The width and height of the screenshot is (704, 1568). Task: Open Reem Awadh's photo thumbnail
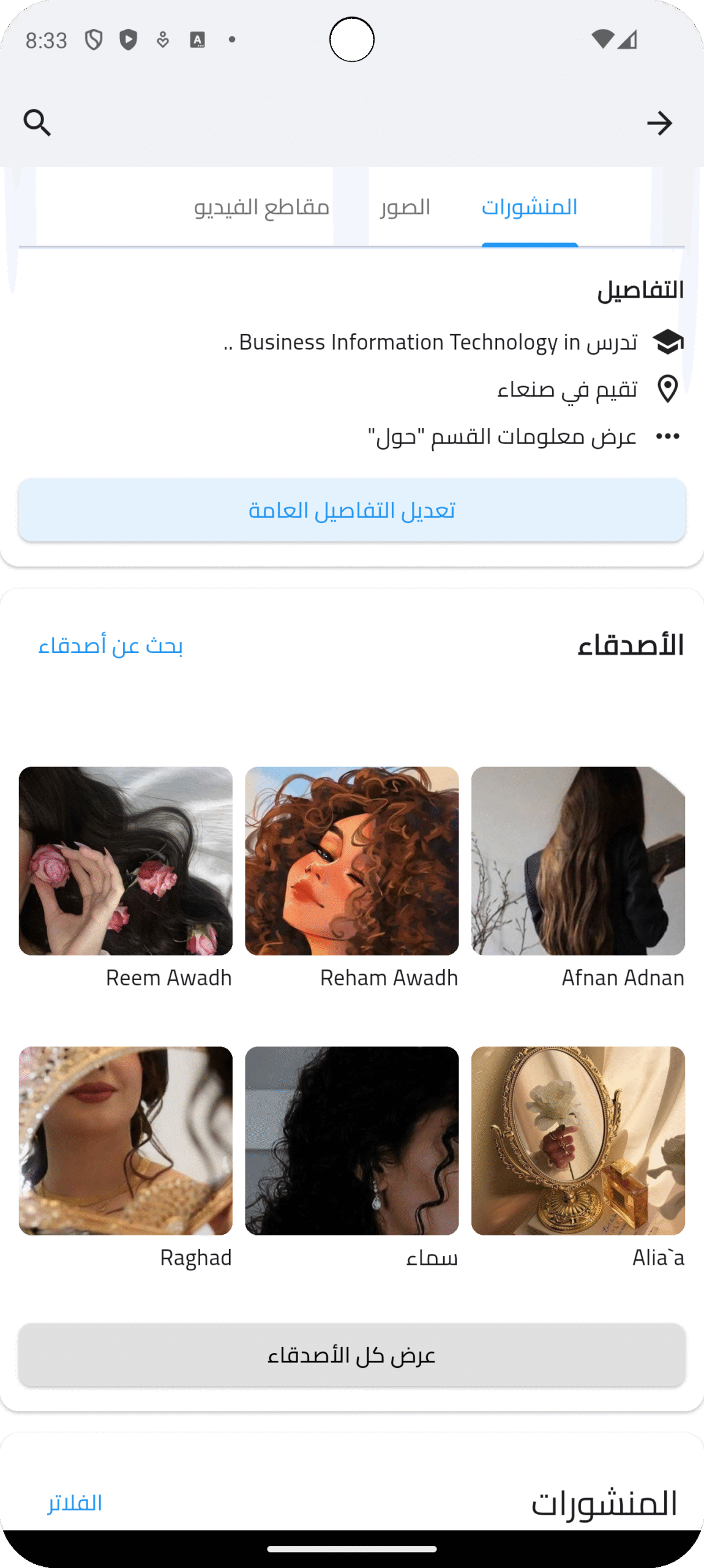(x=126, y=862)
